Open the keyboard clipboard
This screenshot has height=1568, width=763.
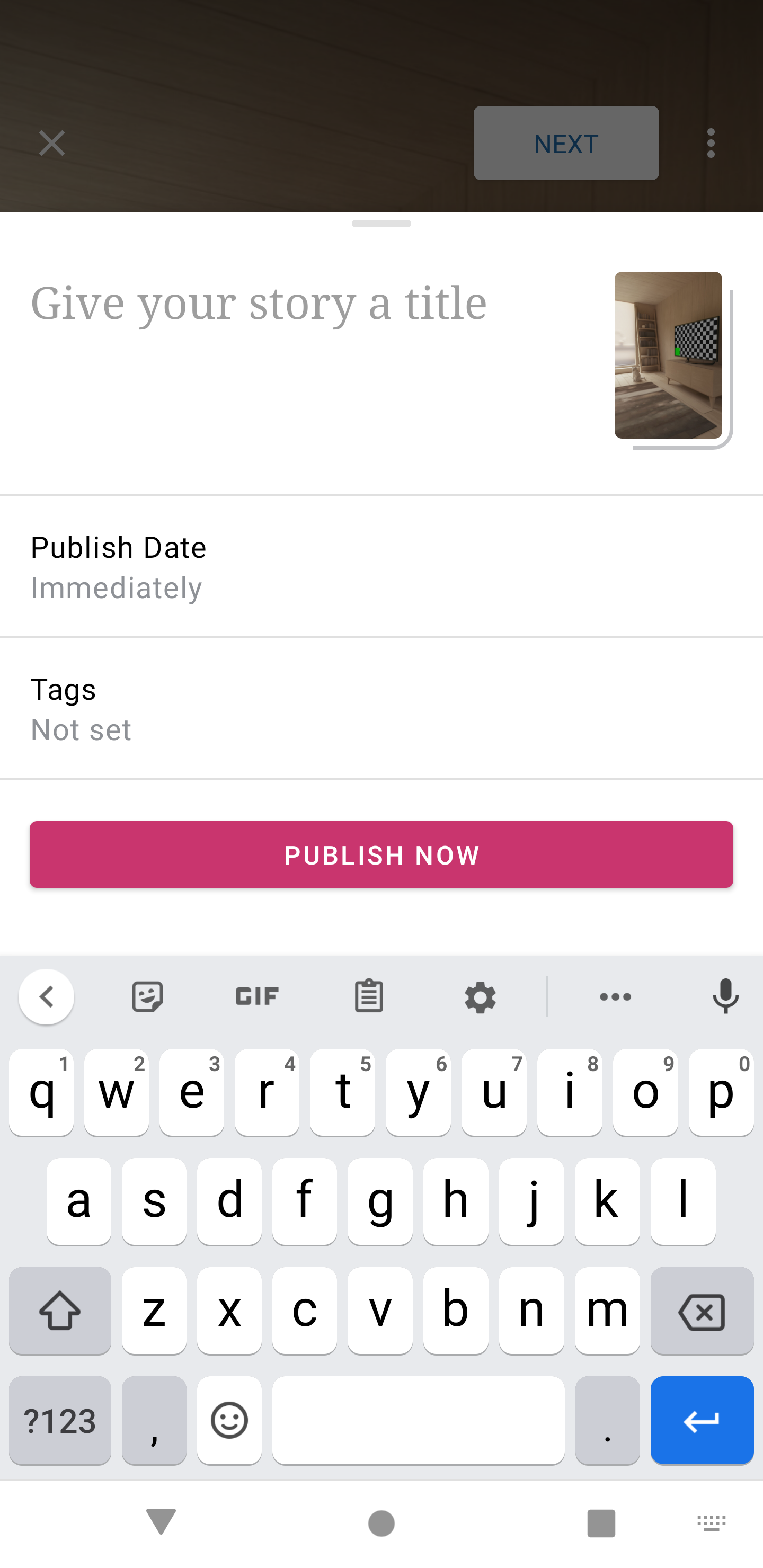pyautogui.click(x=368, y=996)
